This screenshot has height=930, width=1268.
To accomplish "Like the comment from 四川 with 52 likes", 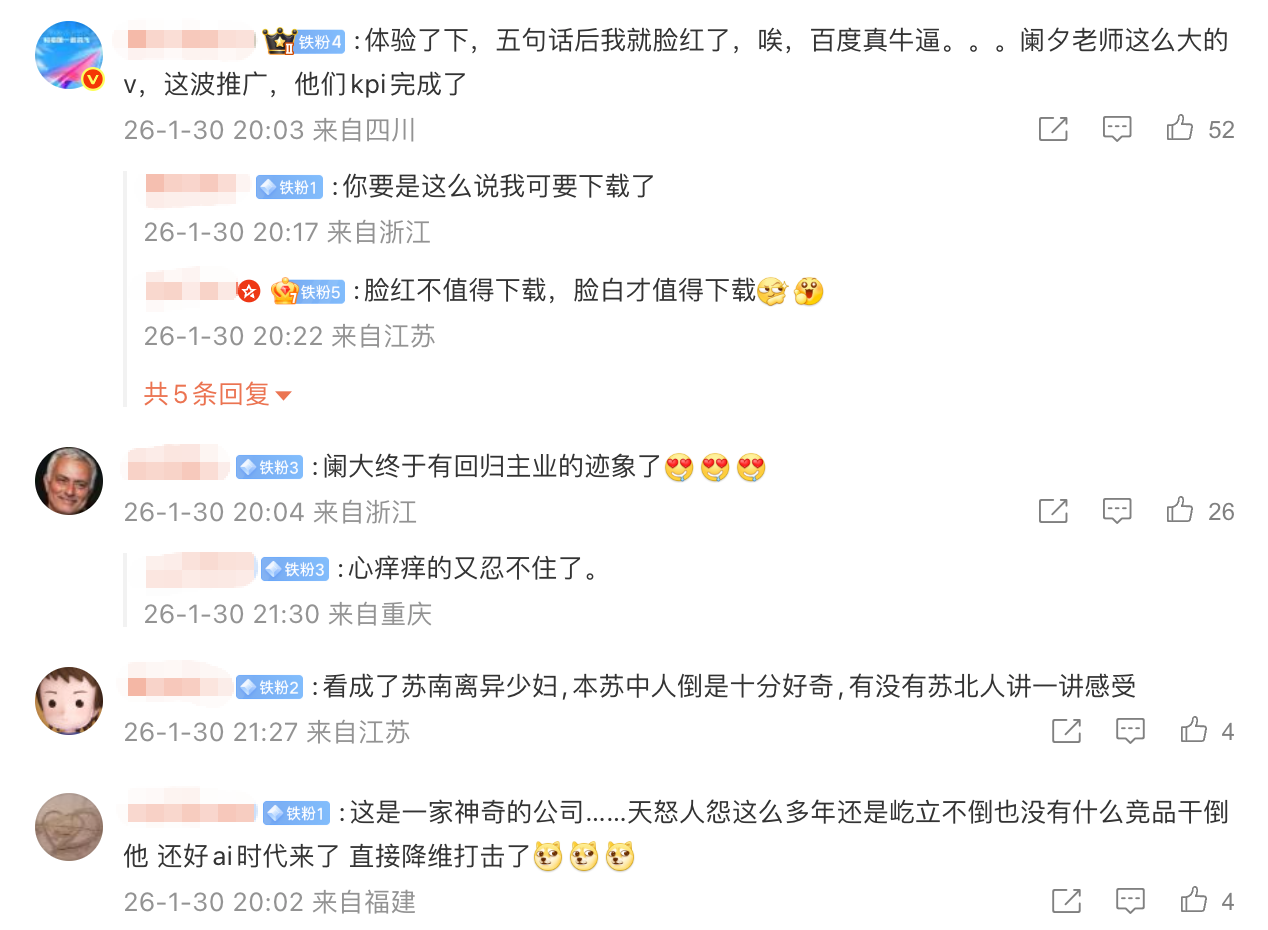I will pyautogui.click(x=1180, y=128).
